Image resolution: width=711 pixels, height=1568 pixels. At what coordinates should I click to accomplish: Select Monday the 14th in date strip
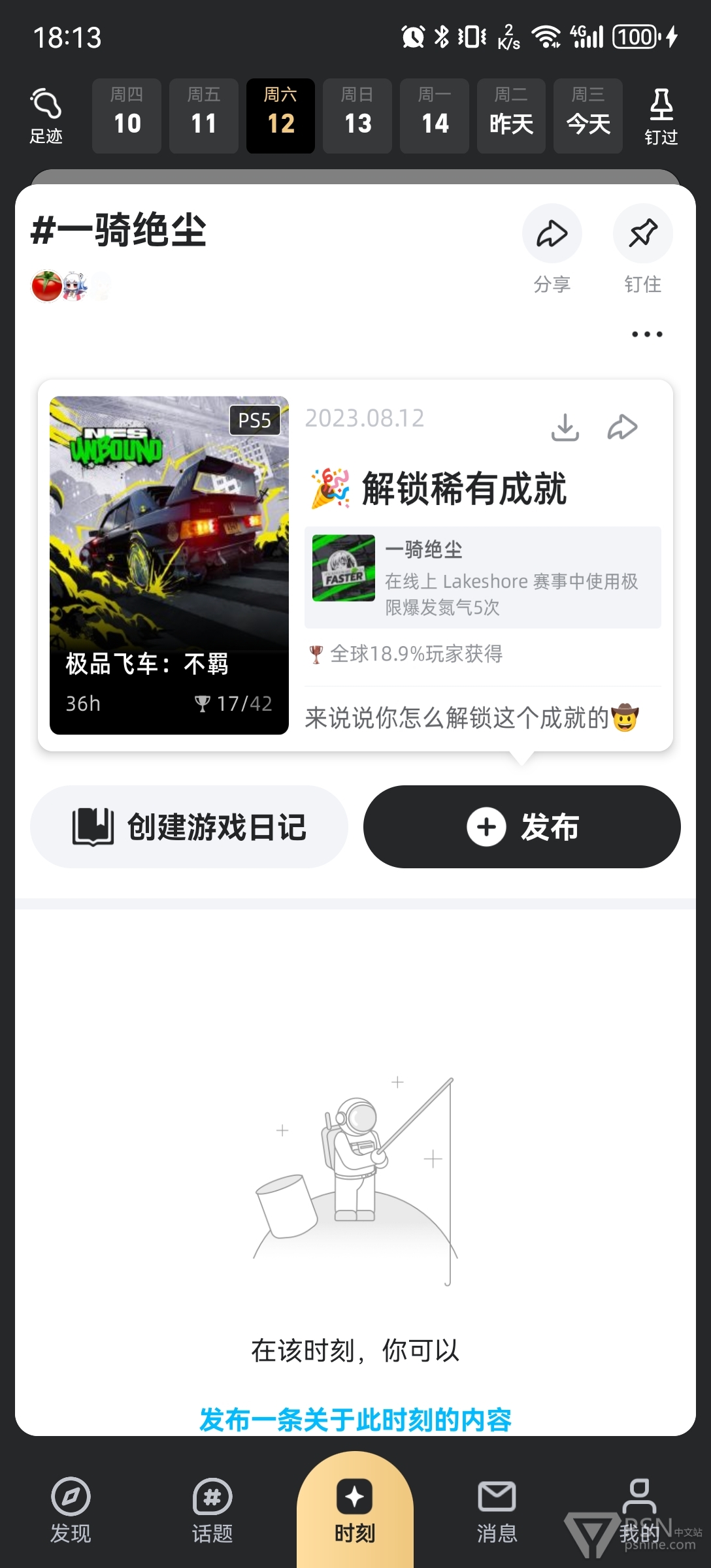(435, 116)
